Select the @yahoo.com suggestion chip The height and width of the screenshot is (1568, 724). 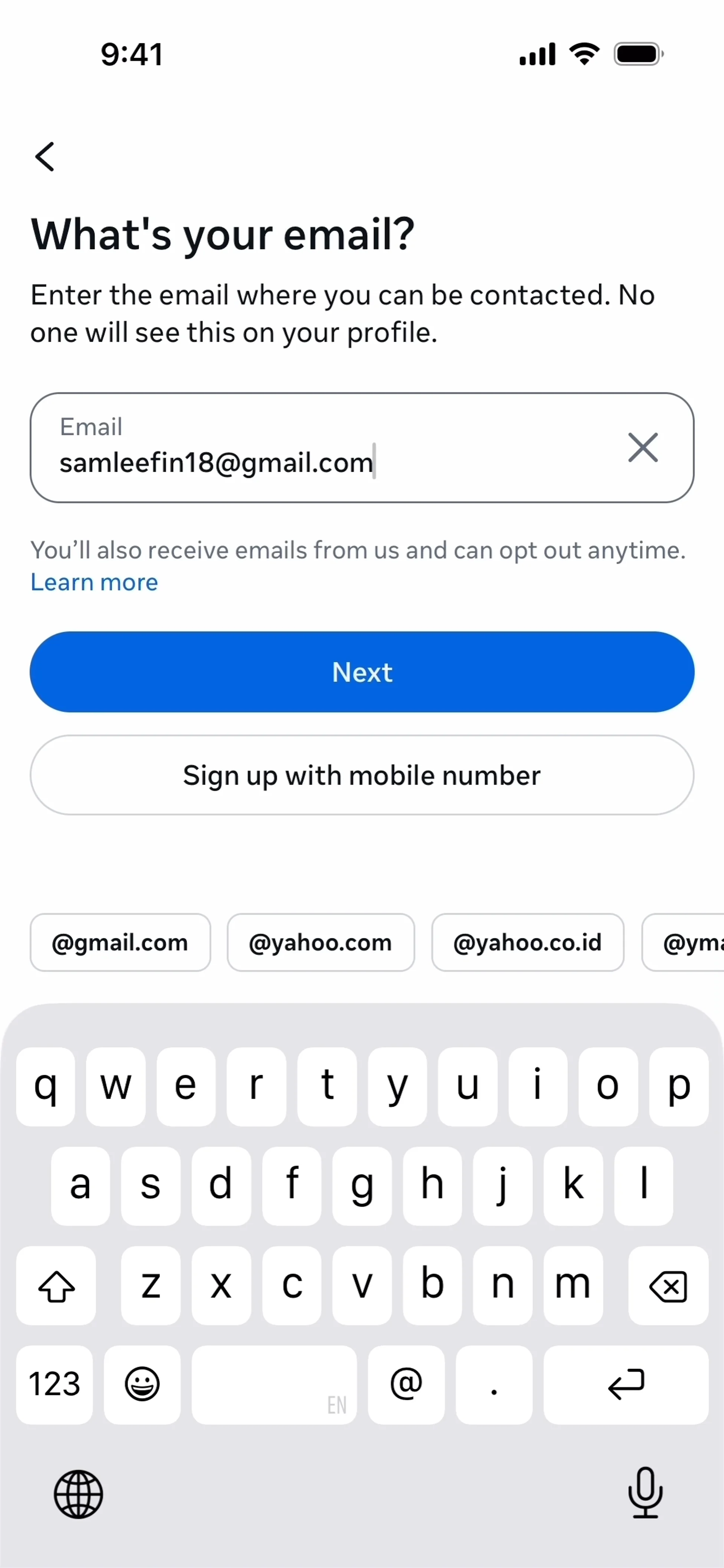pyautogui.click(x=320, y=942)
